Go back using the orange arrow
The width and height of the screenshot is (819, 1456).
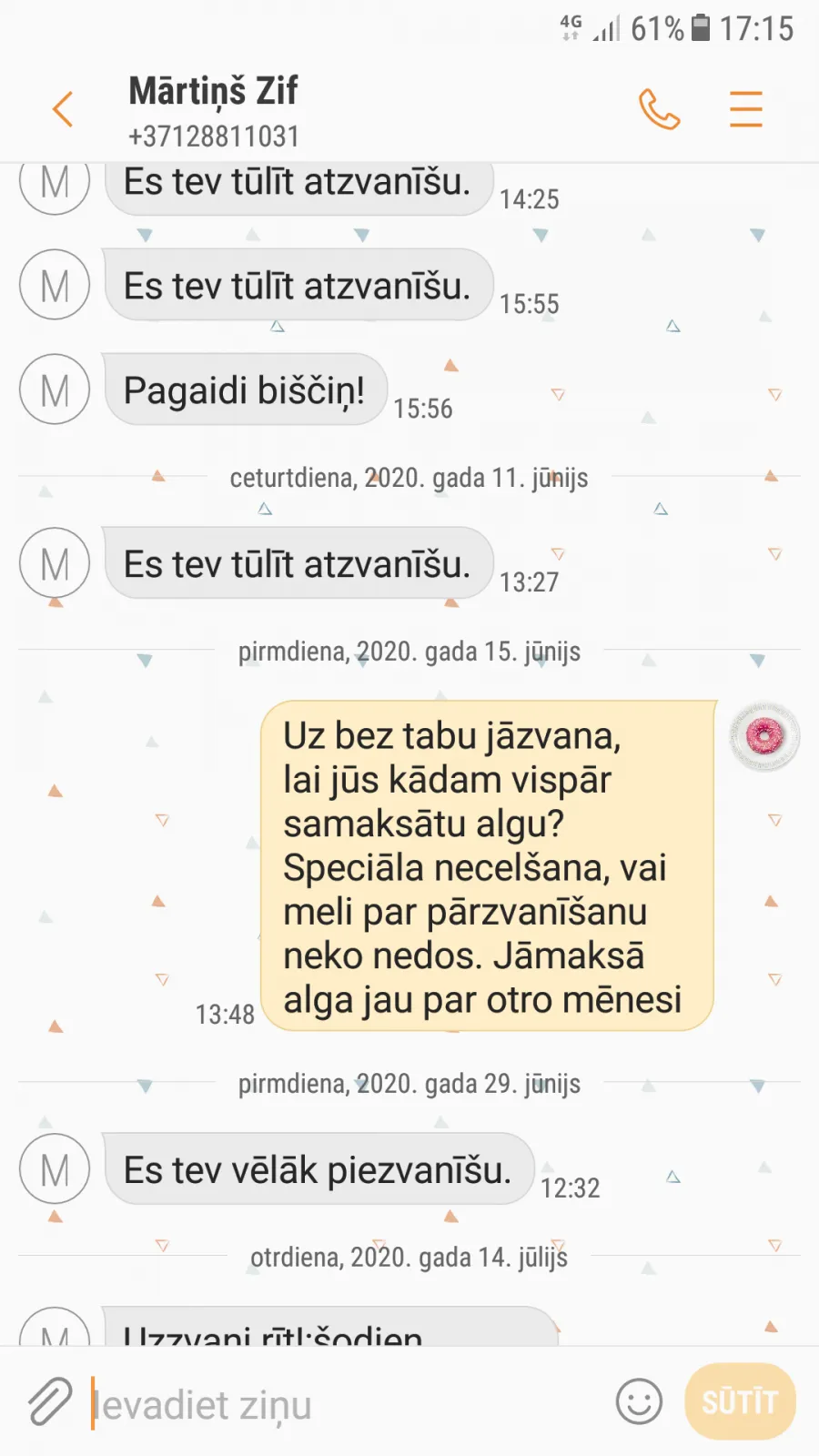[x=62, y=110]
